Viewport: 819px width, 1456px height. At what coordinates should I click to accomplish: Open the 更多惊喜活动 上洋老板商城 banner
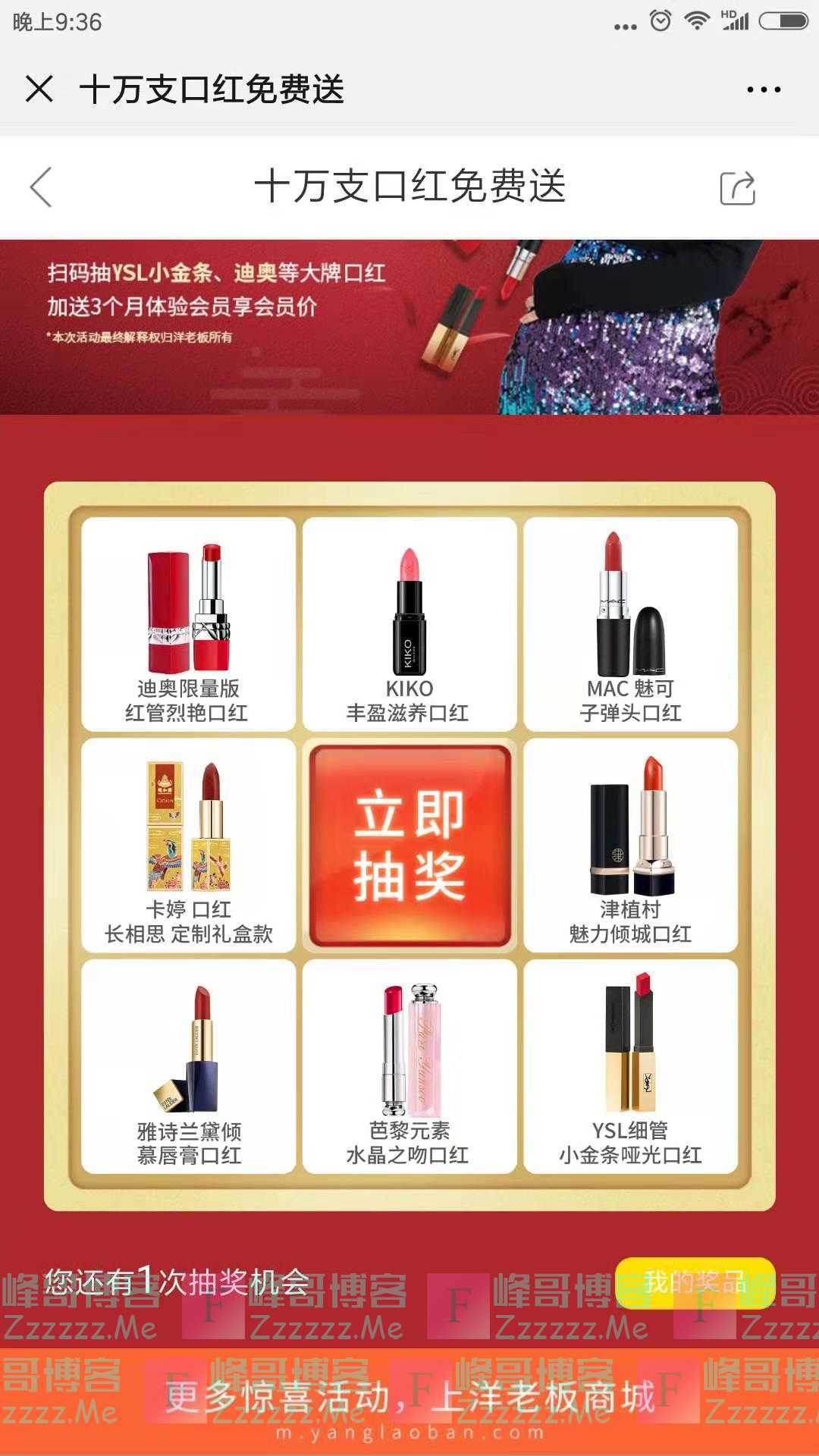pos(409,1397)
